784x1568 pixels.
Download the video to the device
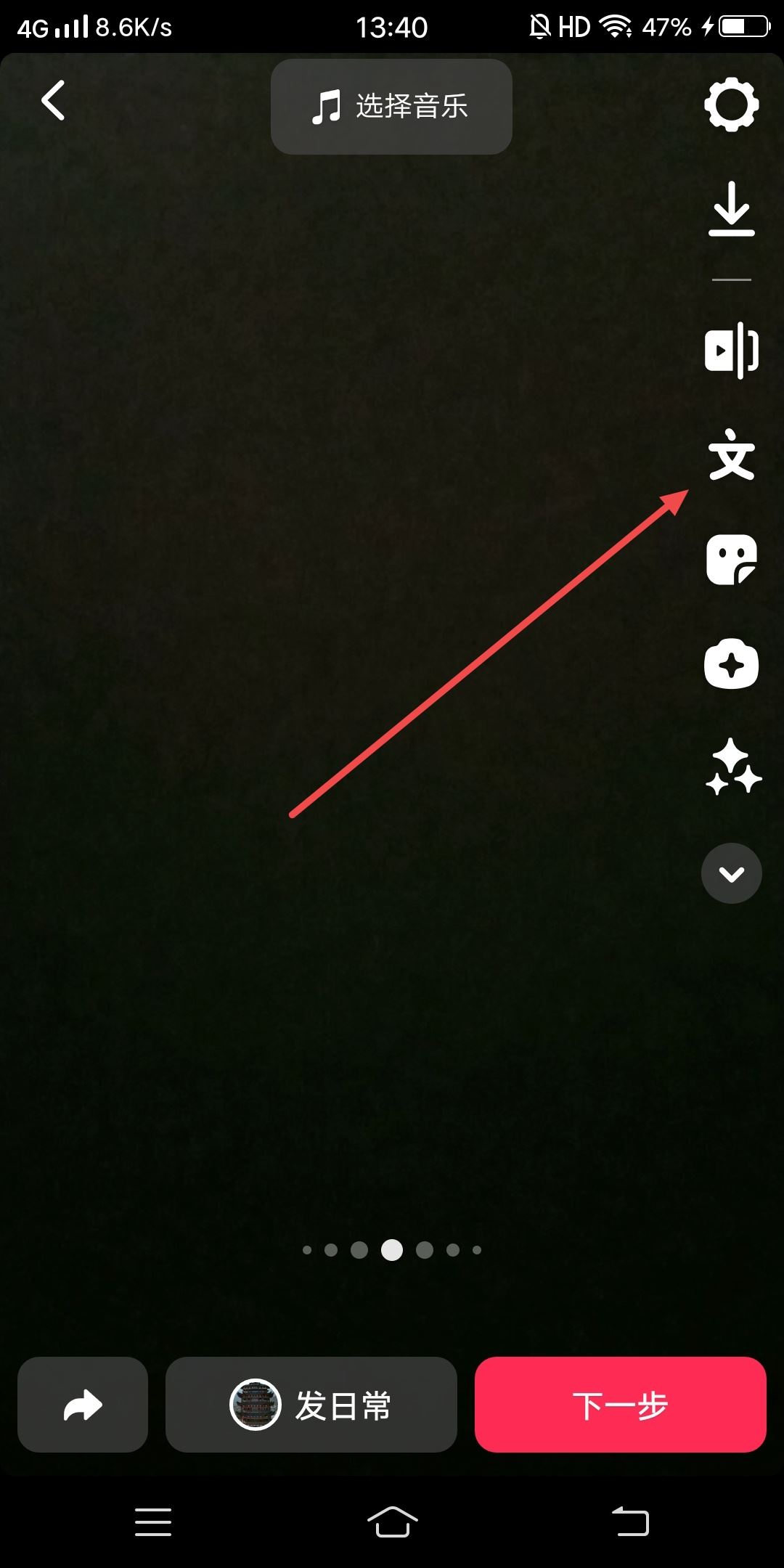tap(731, 209)
